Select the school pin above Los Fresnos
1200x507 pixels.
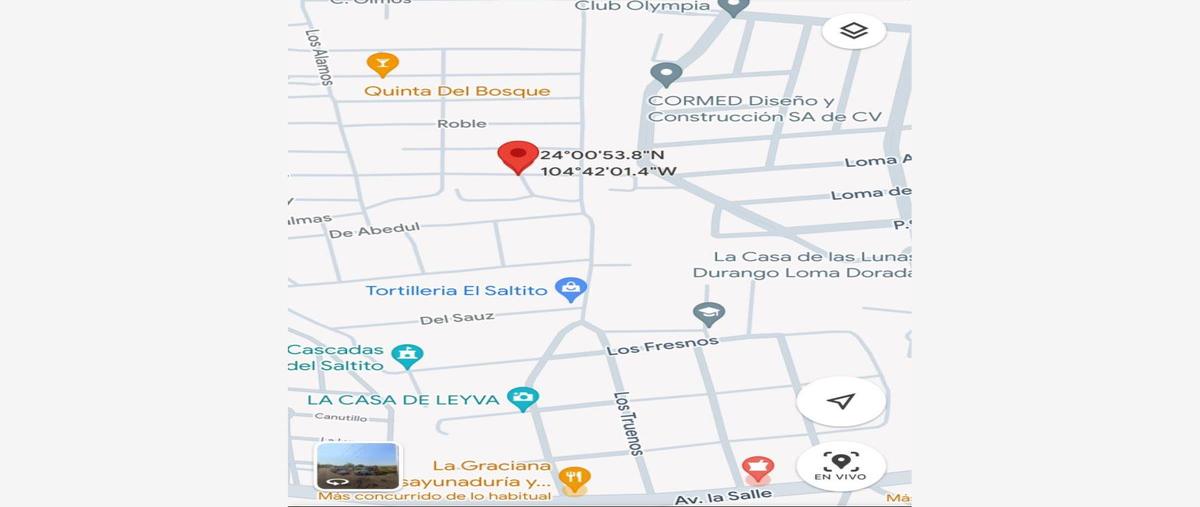tap(709, 314)
